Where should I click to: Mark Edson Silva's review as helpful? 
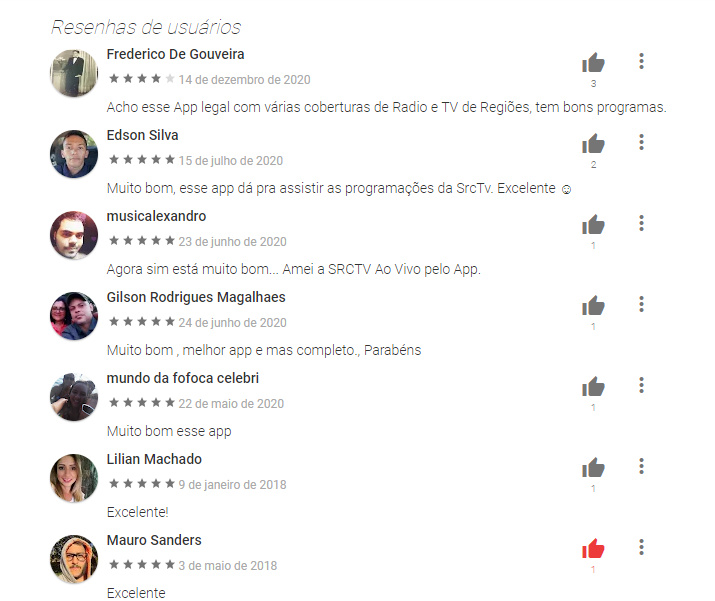pos(593,144)
